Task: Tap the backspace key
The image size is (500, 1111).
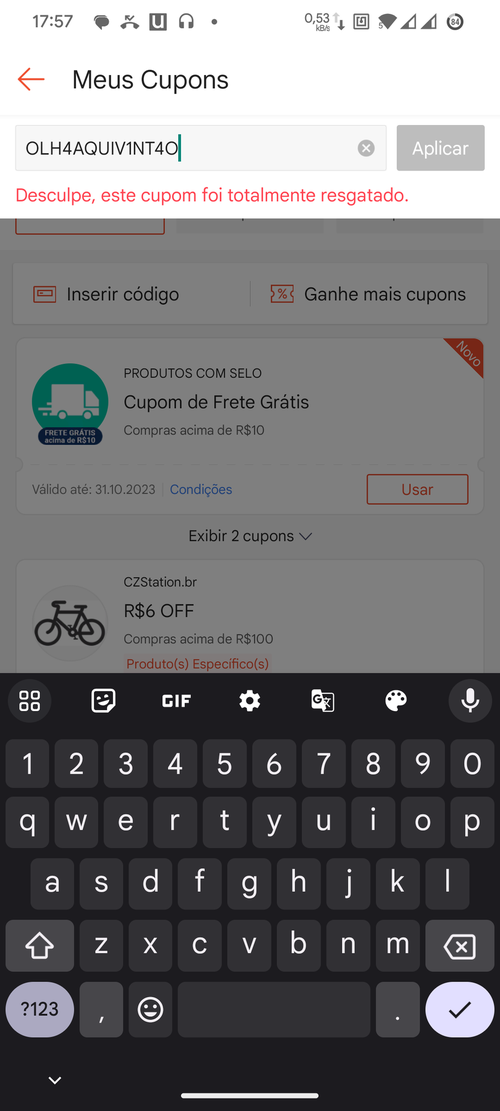Action: (x=458, y=946)
